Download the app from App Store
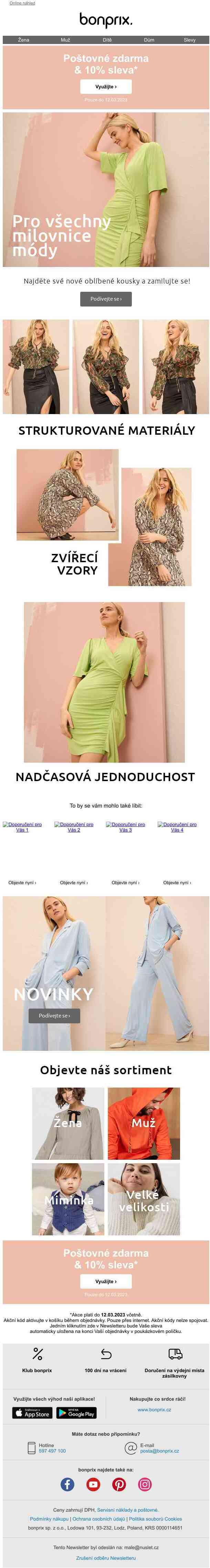This screenshot has width=210, height=1568. [32, 1413]
